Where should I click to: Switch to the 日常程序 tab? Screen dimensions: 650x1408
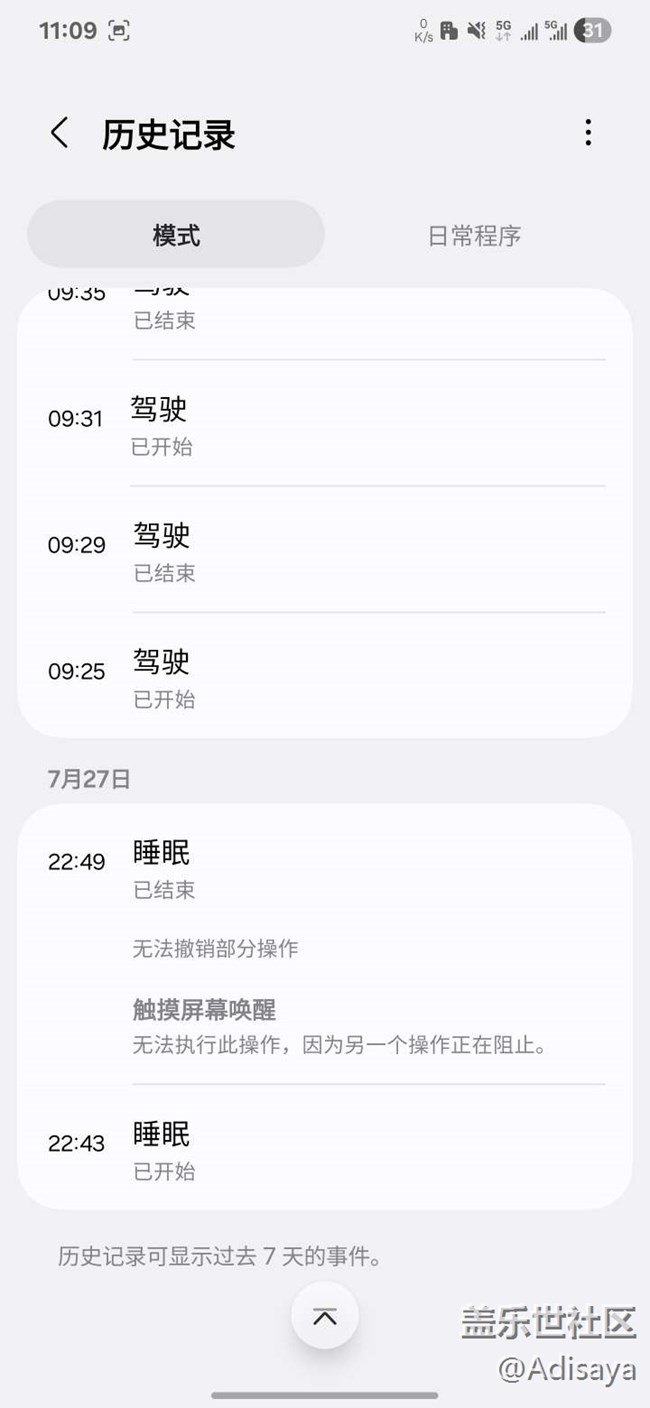tap(474, 235)
